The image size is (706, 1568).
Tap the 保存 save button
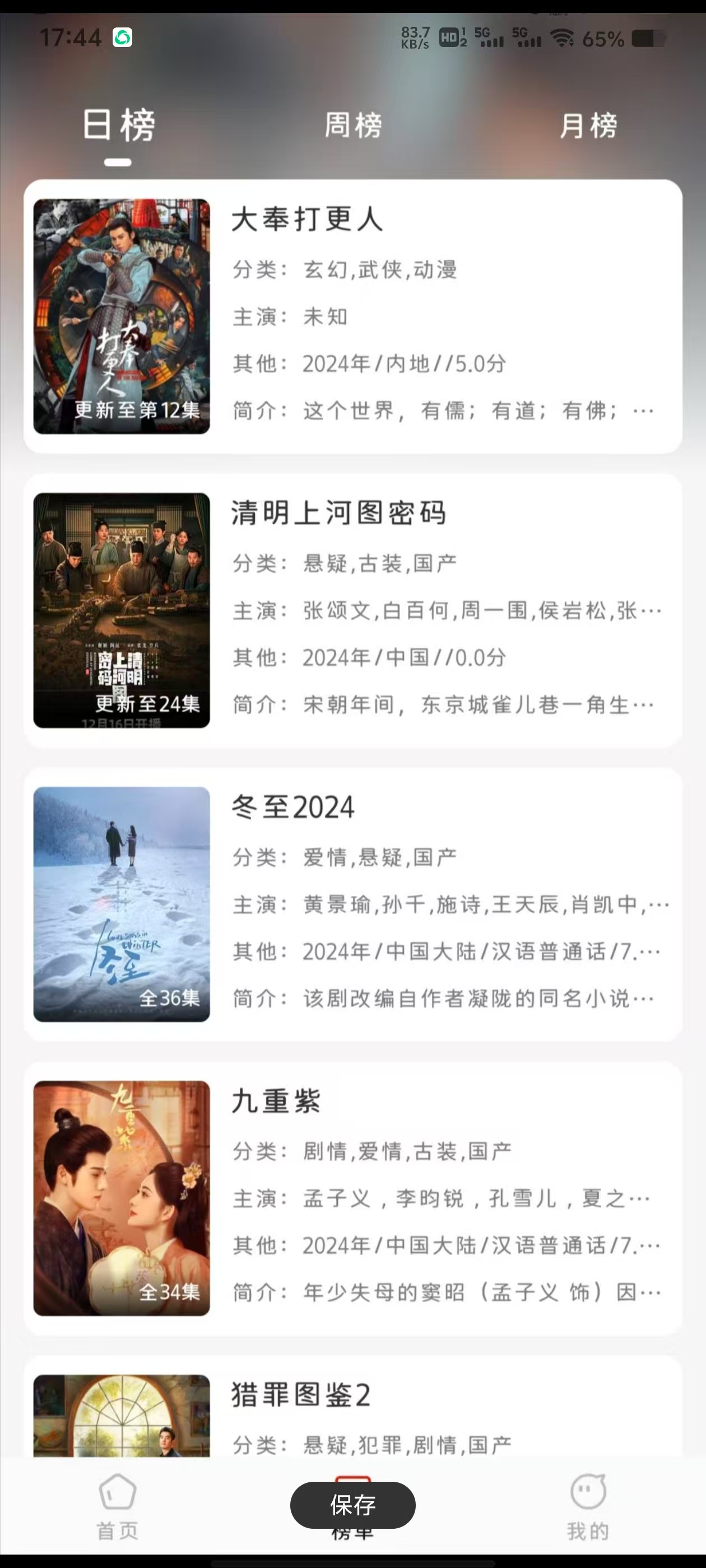click(x=352, y=1505)
